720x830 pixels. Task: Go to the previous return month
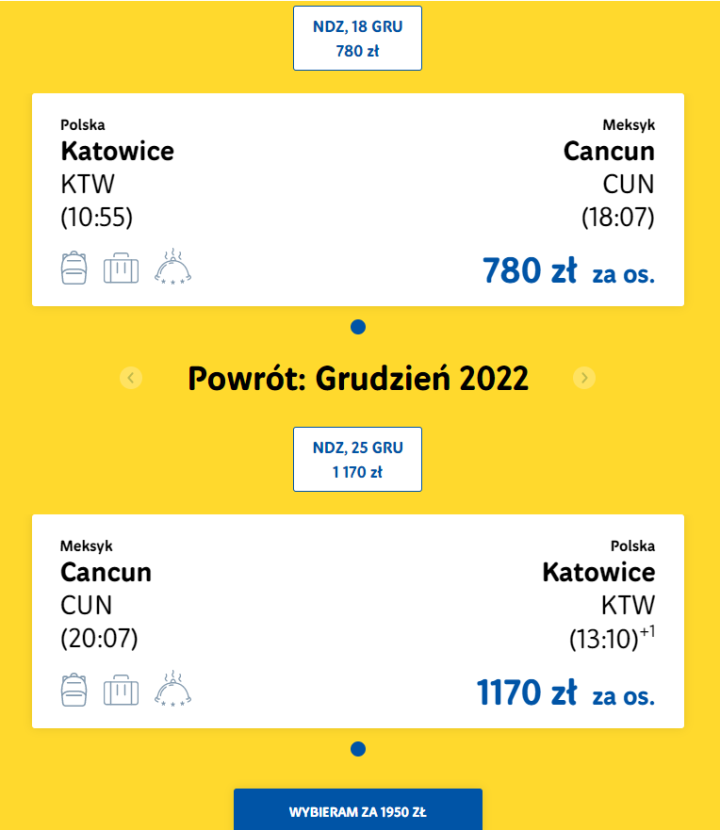(x=131, y=378)
